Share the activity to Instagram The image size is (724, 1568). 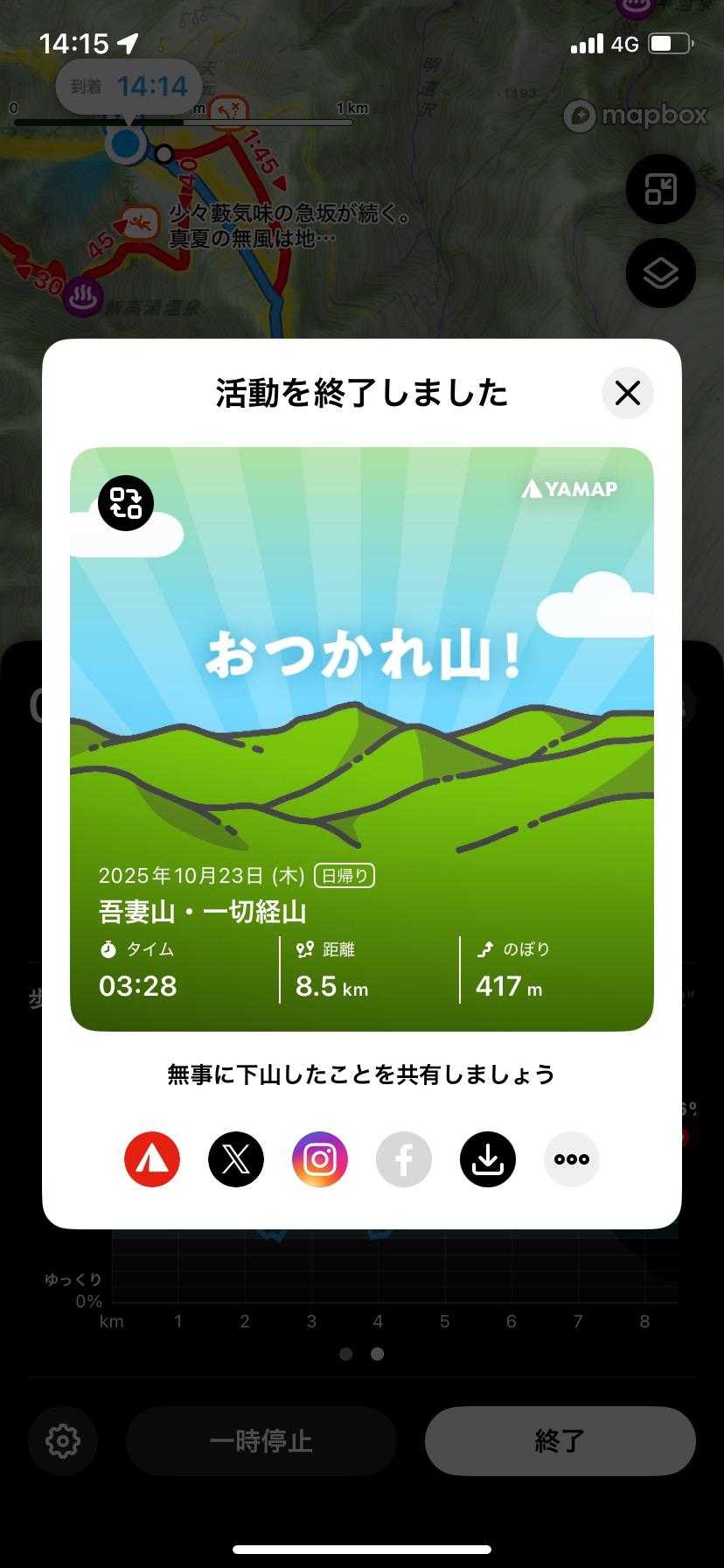point(320,1159)
